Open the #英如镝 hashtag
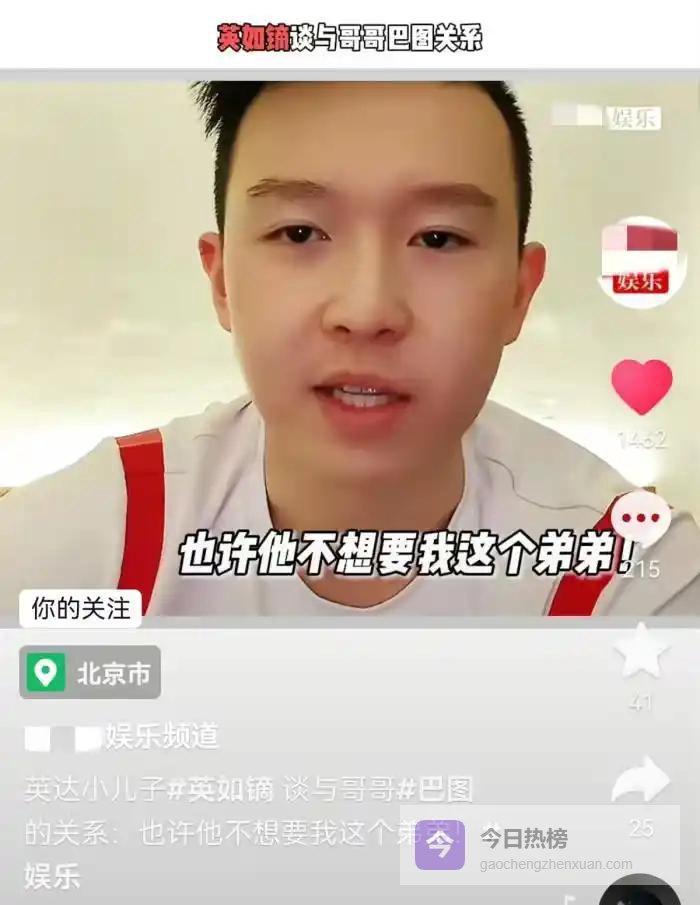The height and width of the screenshot is (905, 700). coord(219,790)
